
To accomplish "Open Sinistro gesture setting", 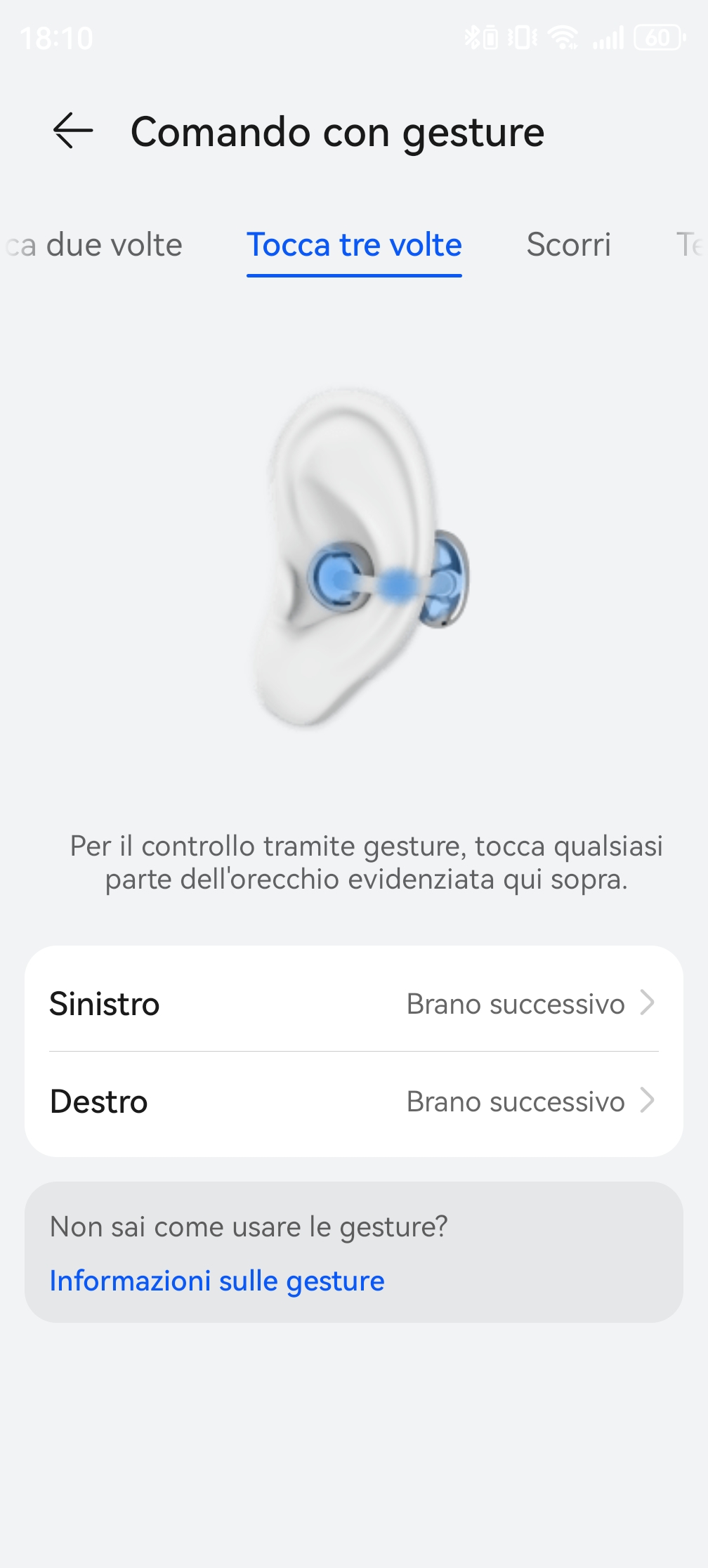I will point(354,1003).
